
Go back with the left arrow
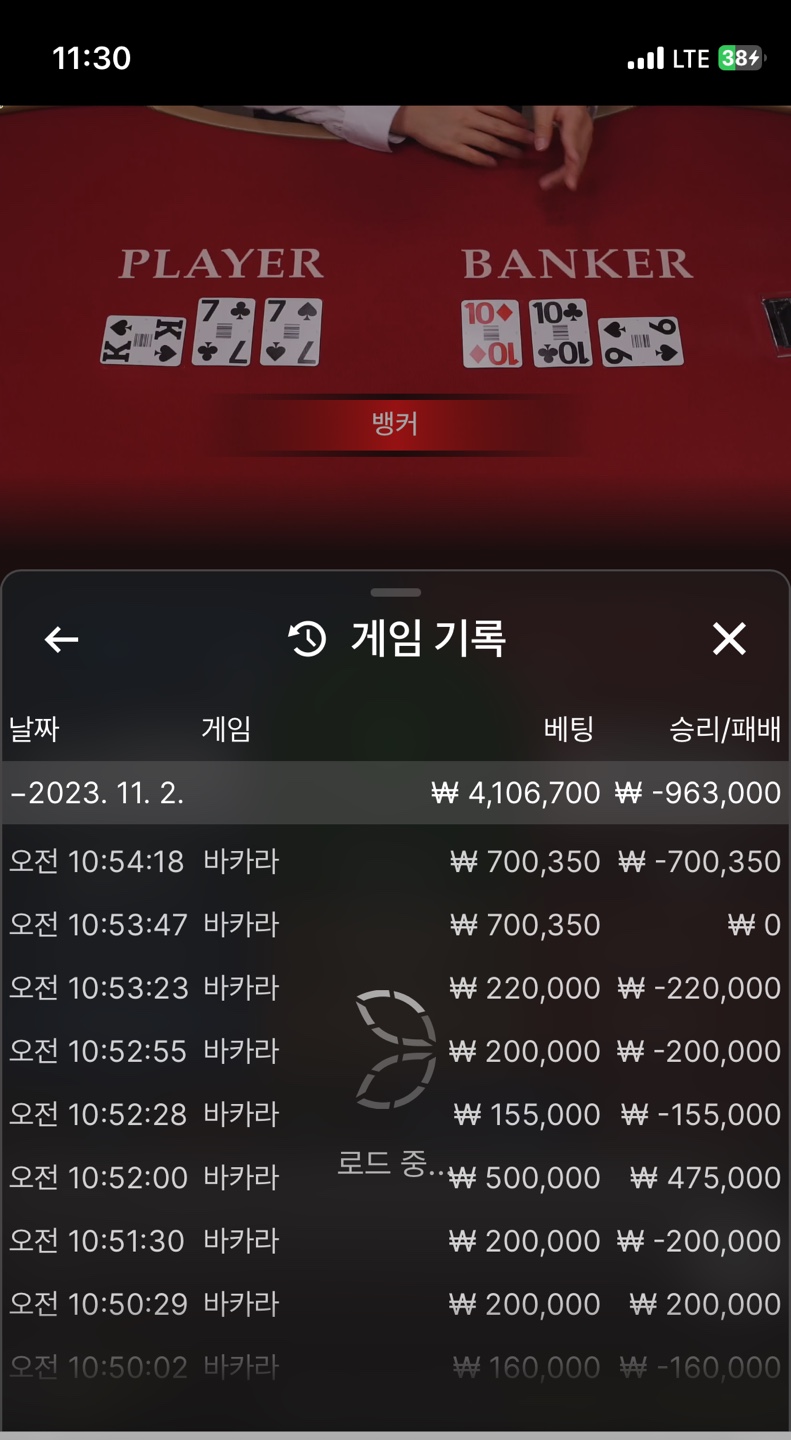tap(61, 639)
